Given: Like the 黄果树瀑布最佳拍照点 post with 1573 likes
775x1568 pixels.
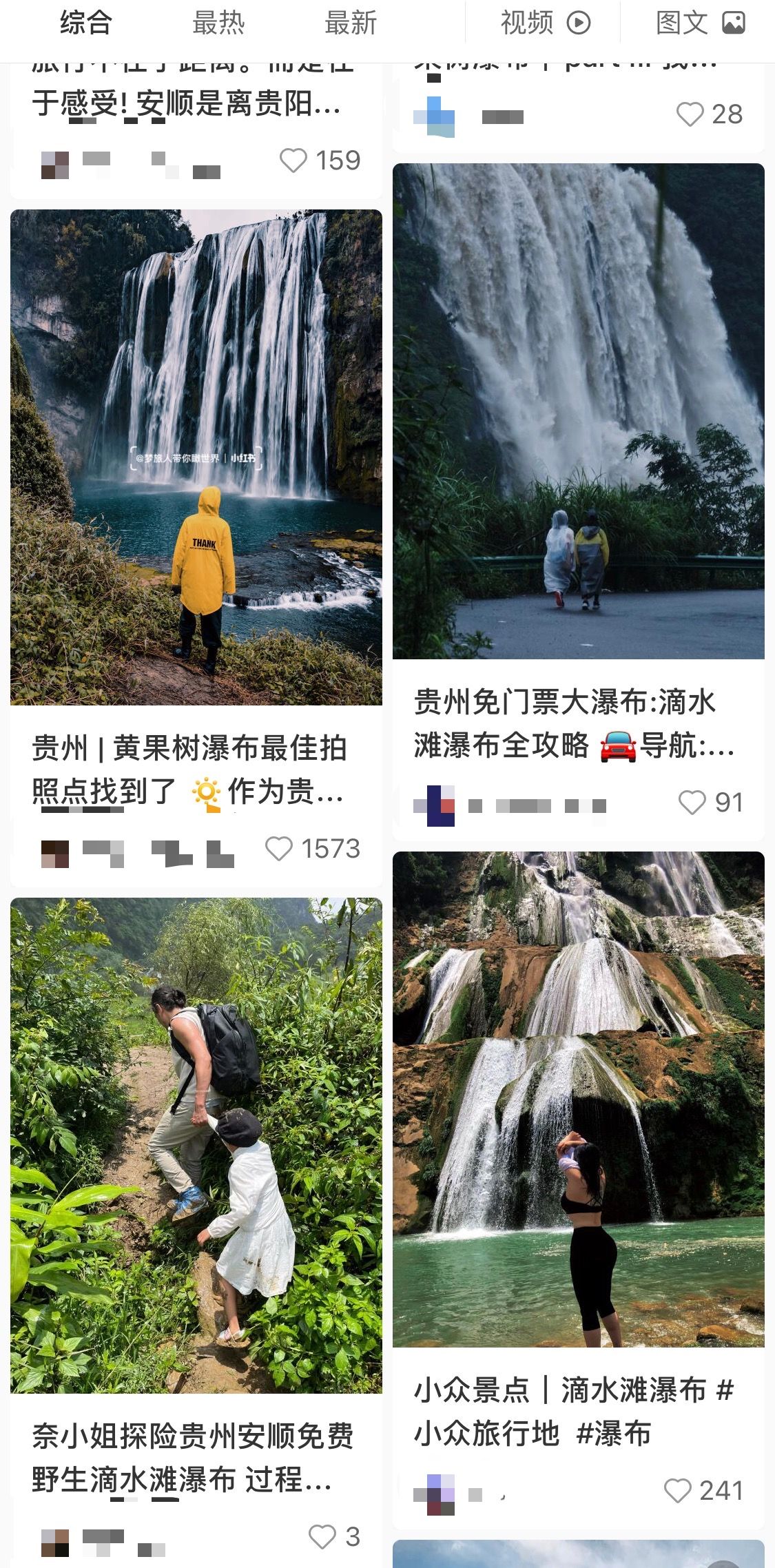Looking at the screenshot, I should tap(279, 849).
